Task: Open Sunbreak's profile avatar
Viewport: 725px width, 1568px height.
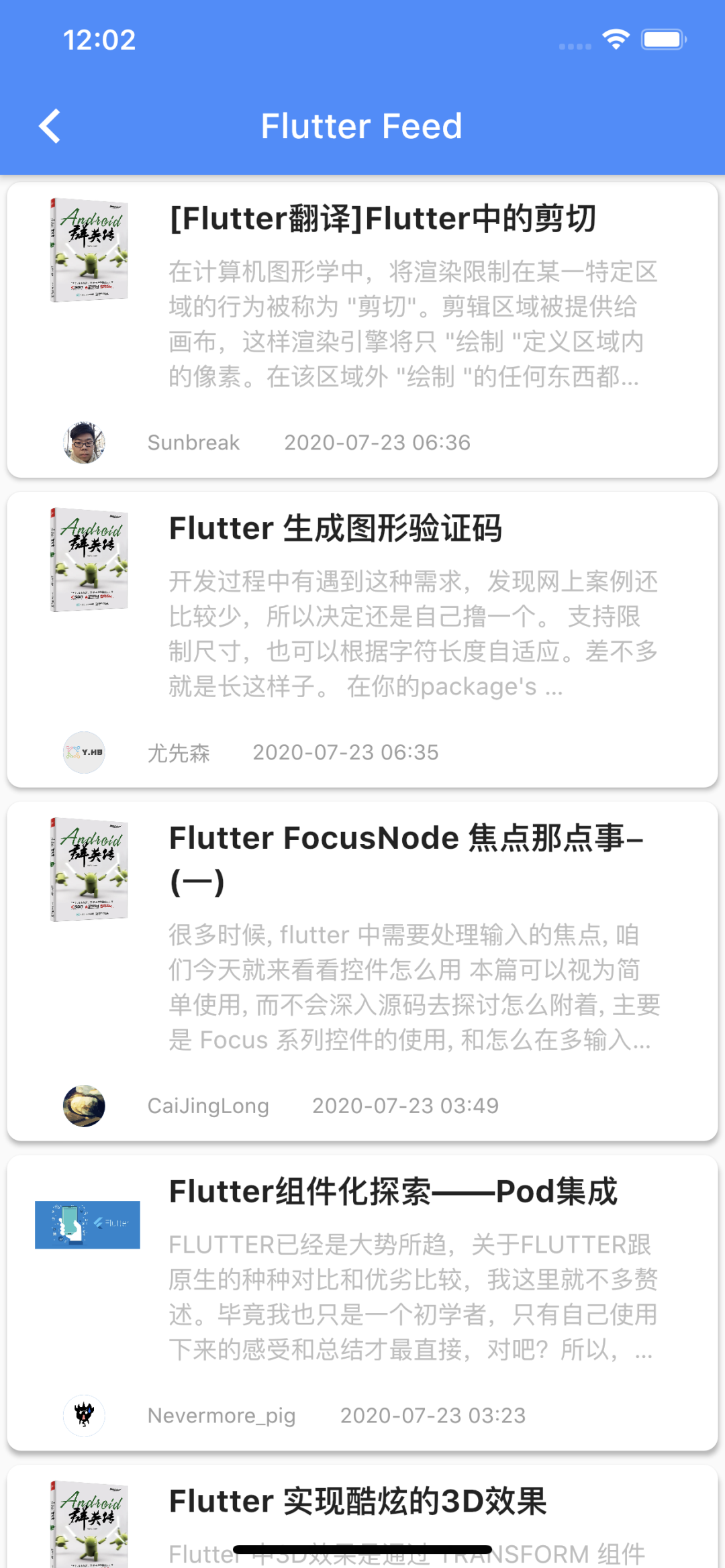Action: (83, 443)
